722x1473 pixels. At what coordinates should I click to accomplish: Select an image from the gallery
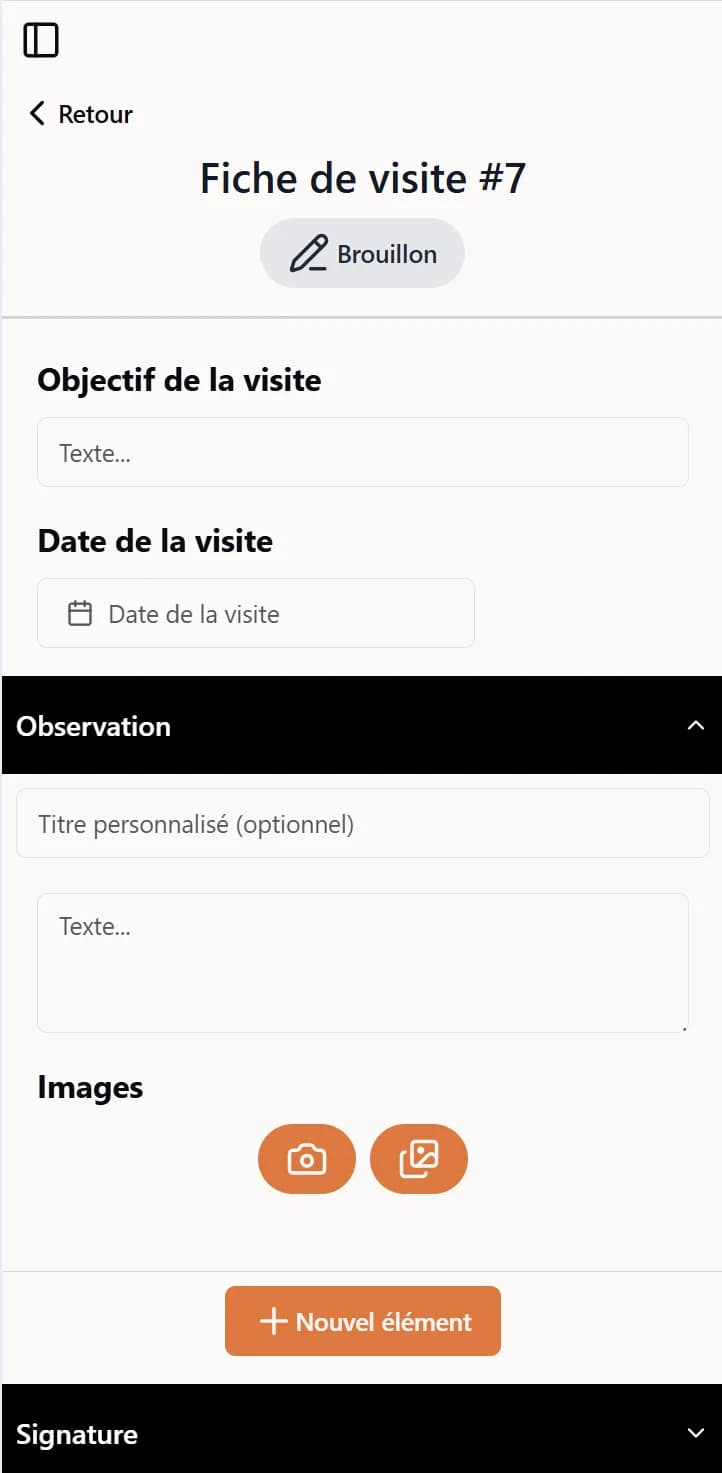[418, 1158]
